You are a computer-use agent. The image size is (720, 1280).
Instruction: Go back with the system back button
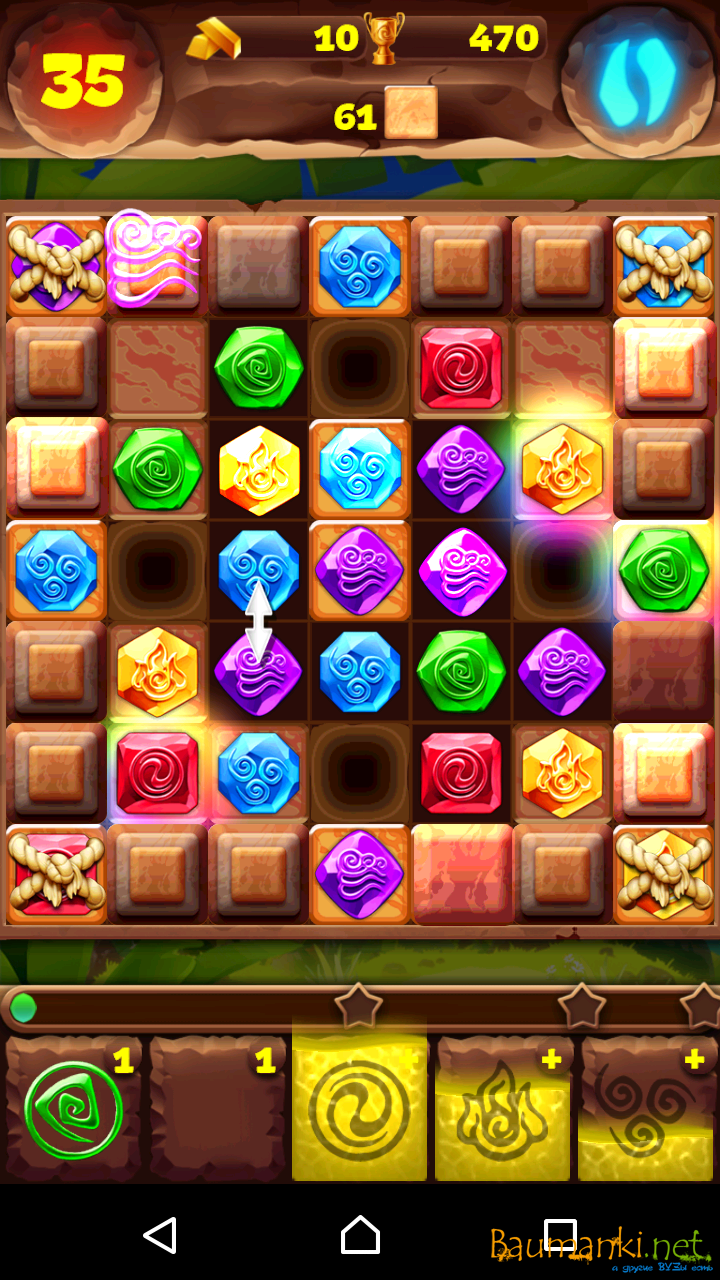[x=160, y=1236]
